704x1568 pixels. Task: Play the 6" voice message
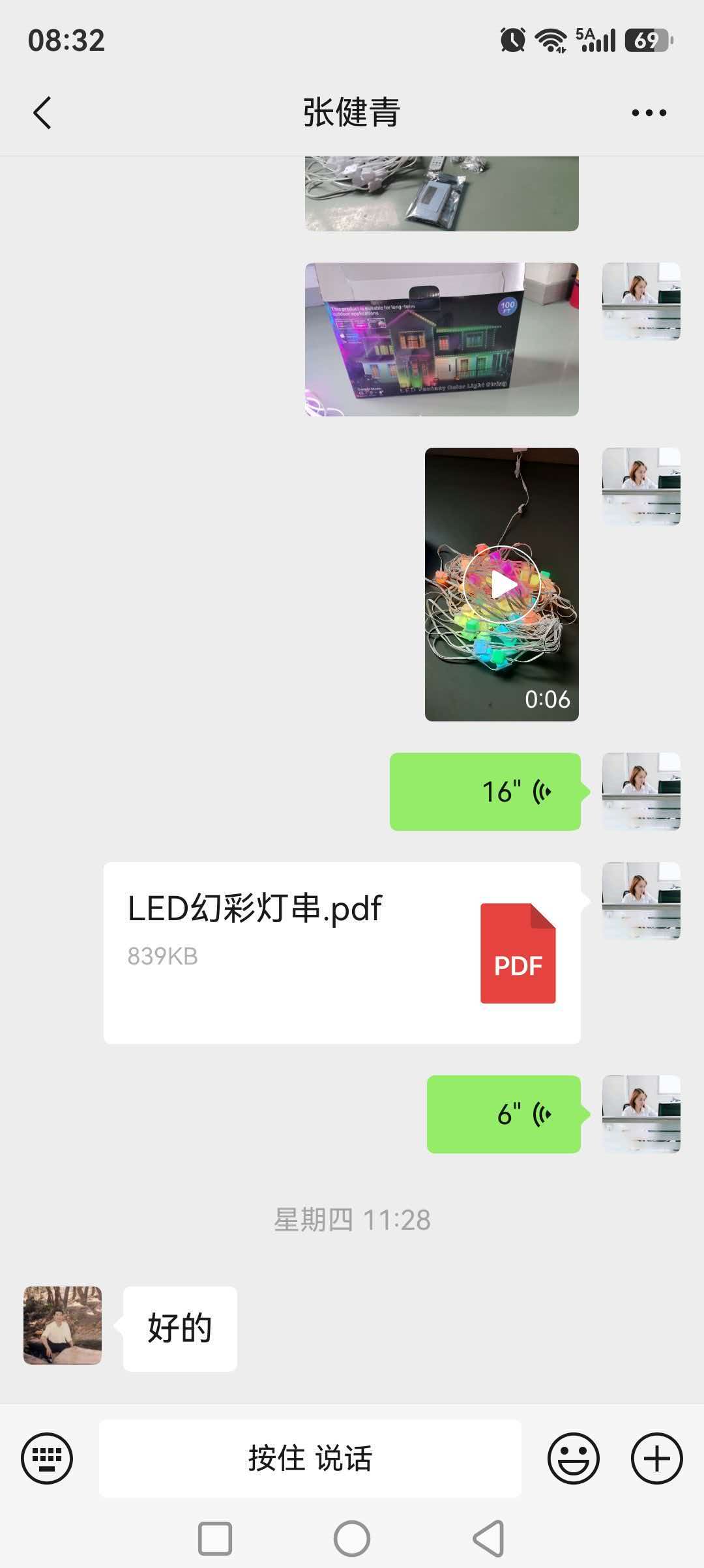tap(504, 1114)
